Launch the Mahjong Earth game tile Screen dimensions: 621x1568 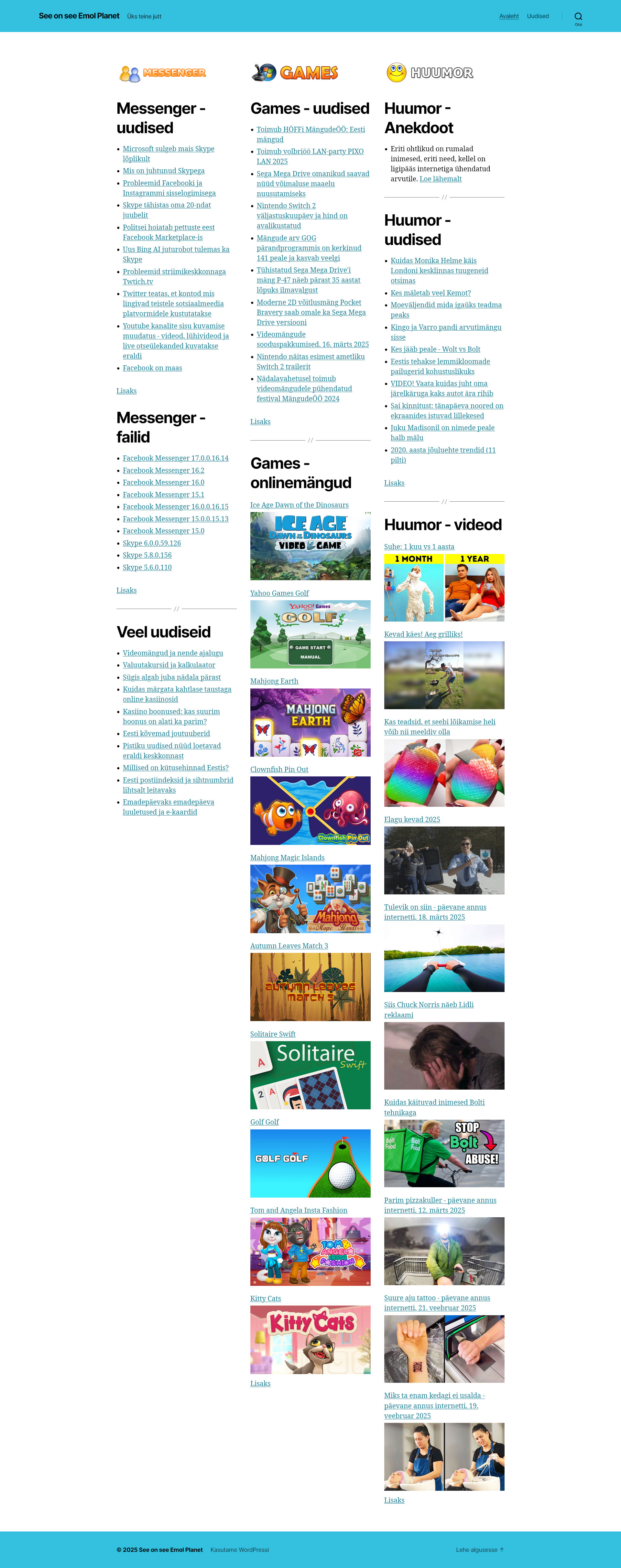pyautogui.click(x=310, y=722)
